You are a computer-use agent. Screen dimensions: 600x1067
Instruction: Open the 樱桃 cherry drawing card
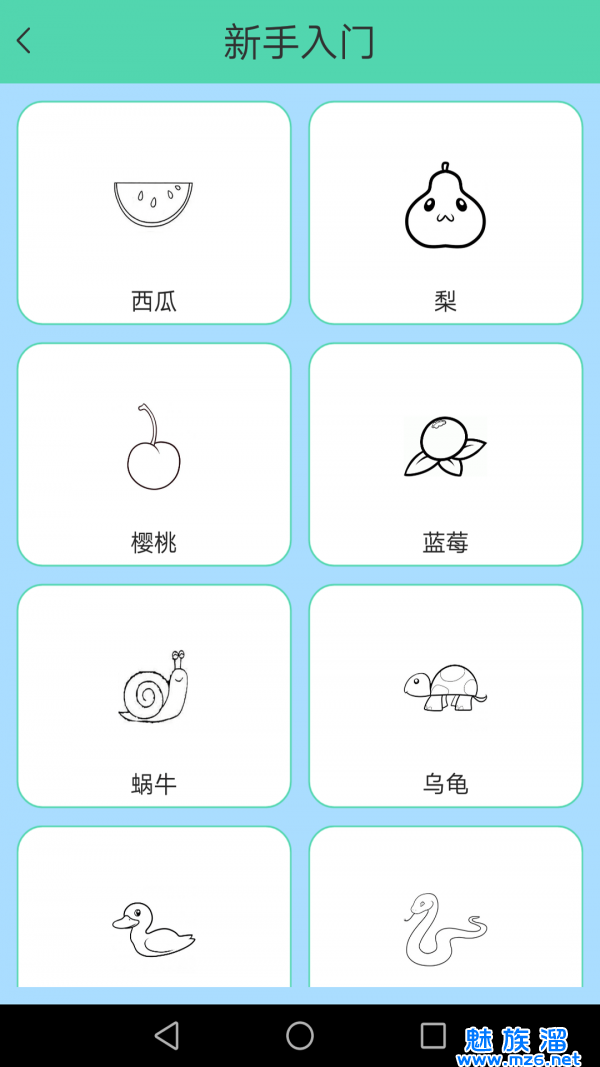[154, 455]
